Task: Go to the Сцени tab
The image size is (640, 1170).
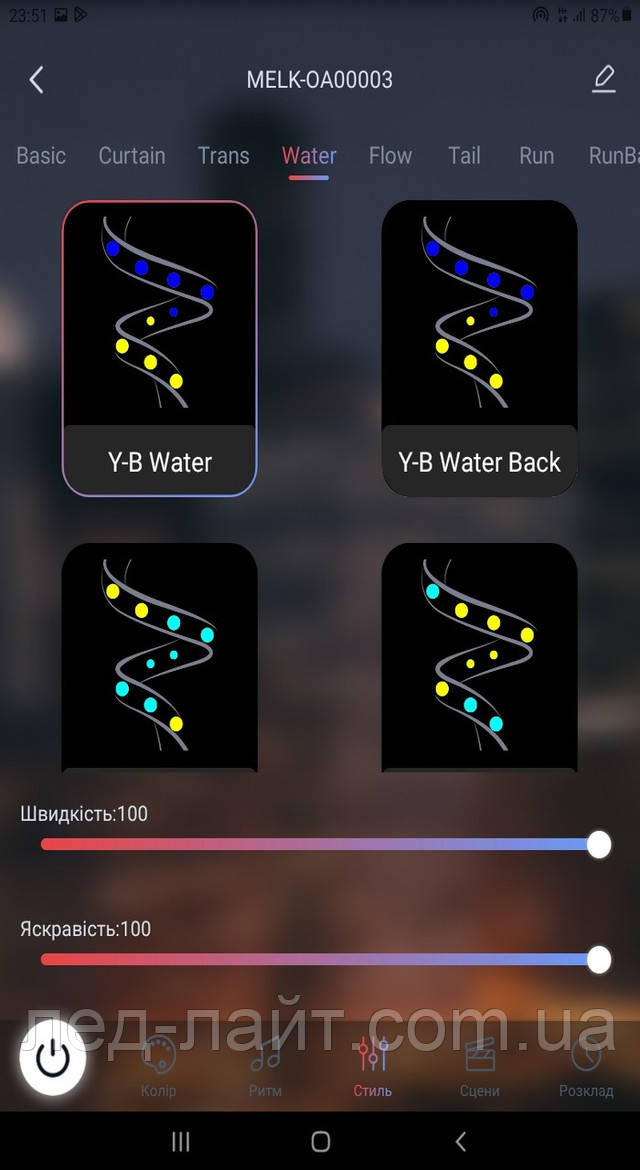Action: [x=479, y=1066]
